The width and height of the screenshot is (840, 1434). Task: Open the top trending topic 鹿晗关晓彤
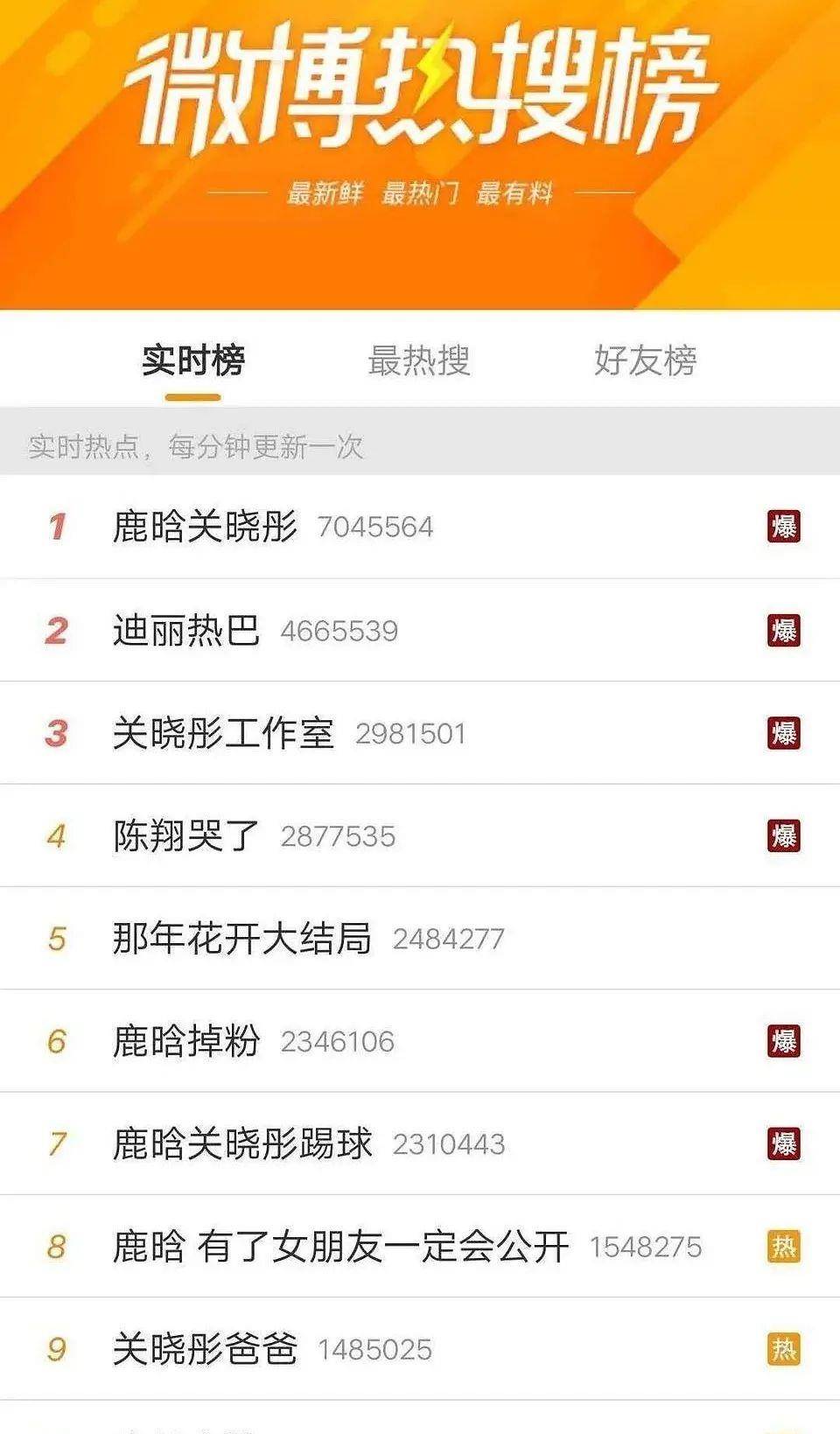coord(420,527)
